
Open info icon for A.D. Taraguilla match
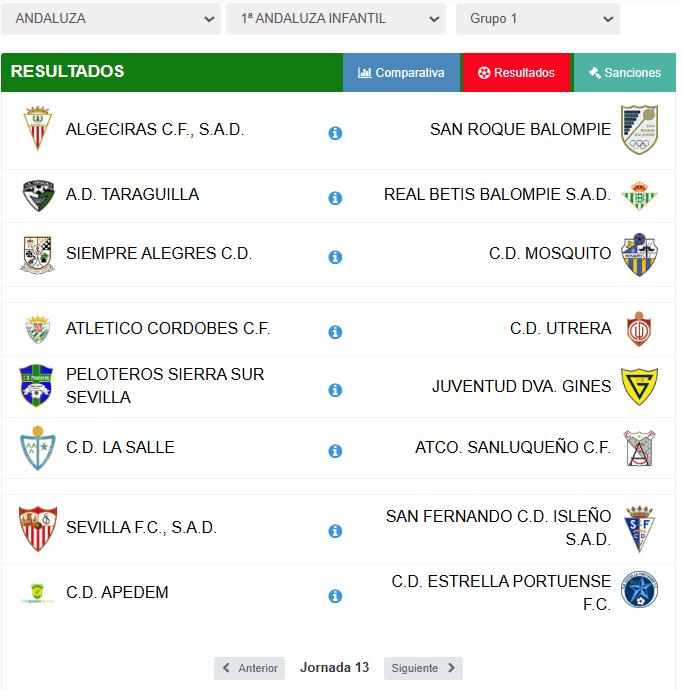coord(335,198)
